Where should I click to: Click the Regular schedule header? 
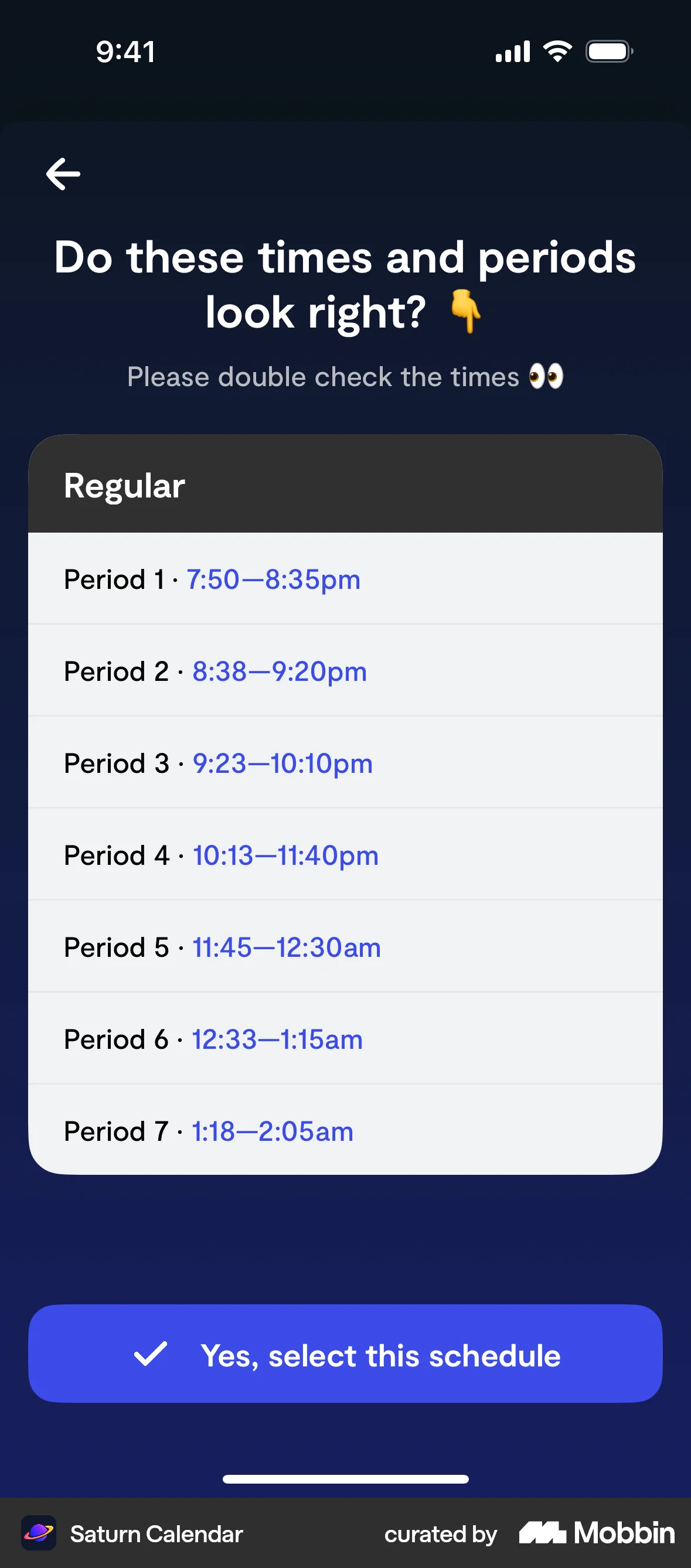click(124, 485)
